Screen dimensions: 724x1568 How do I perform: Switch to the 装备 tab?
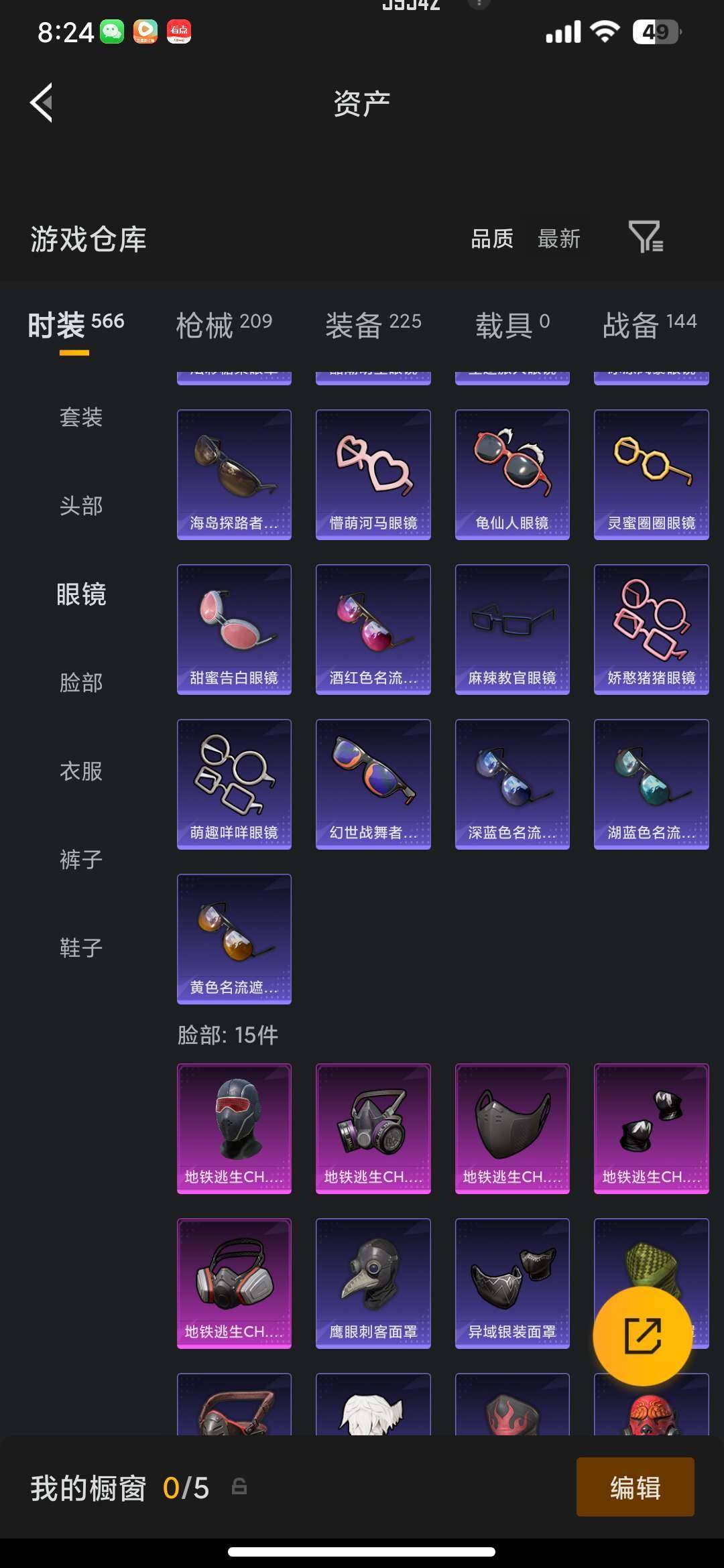coord(373,324)
